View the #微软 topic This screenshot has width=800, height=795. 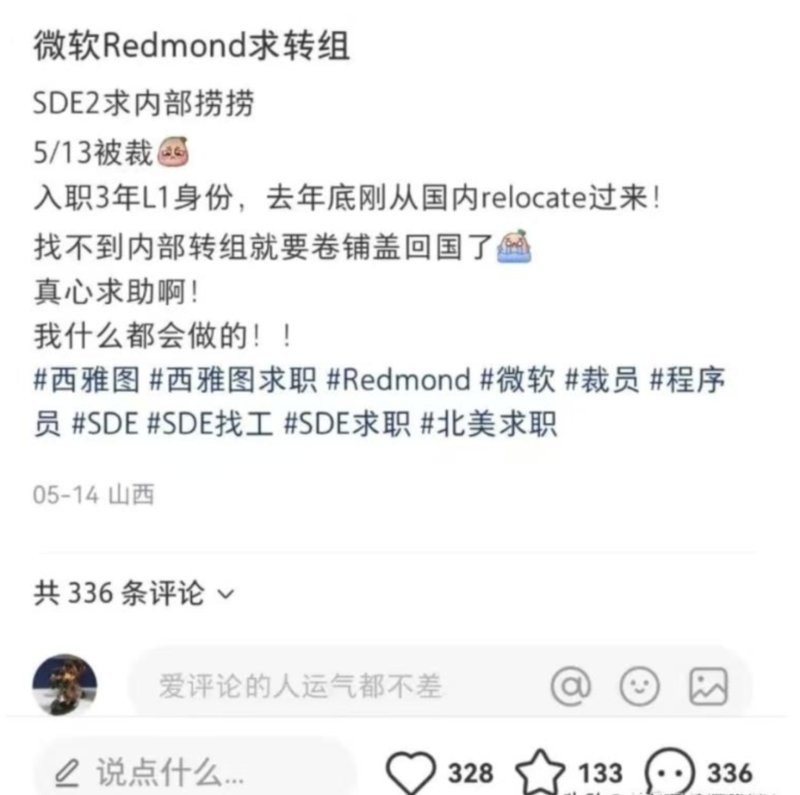(x=516, y=380)
